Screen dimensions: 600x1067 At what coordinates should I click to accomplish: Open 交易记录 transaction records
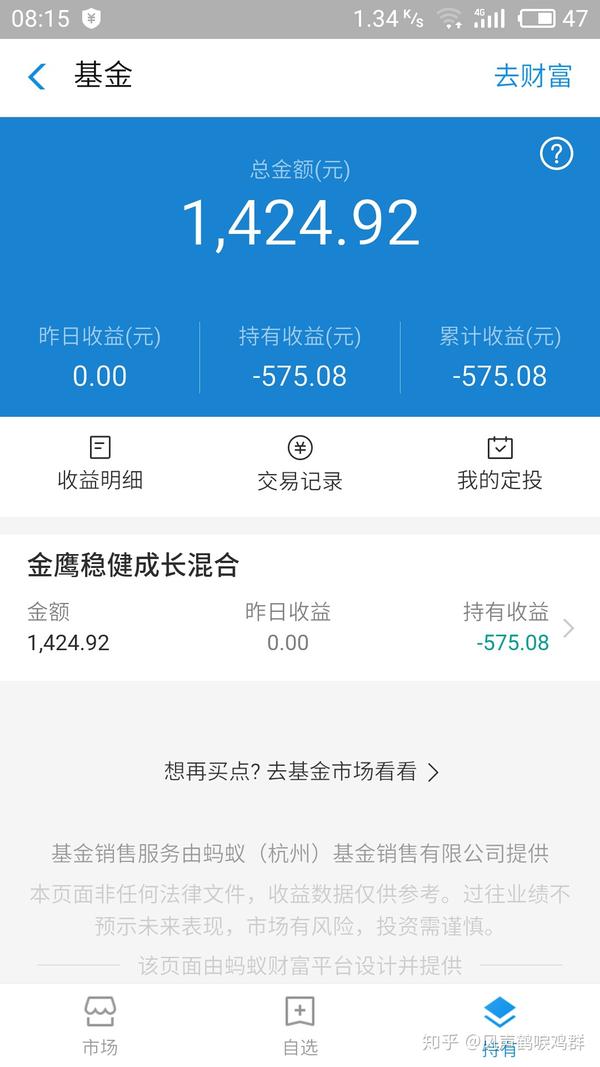[x=300, y=464]
